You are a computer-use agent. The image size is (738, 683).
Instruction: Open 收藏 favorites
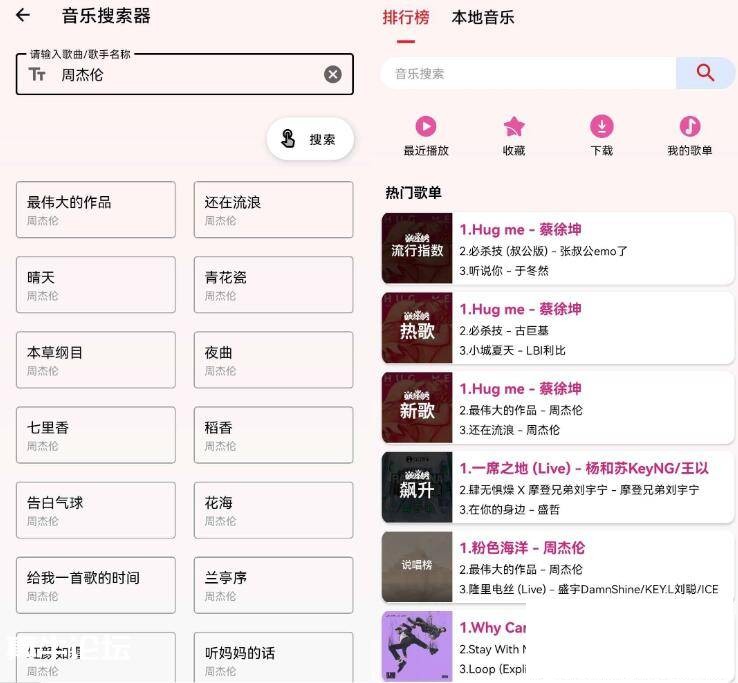pos(514,135)
